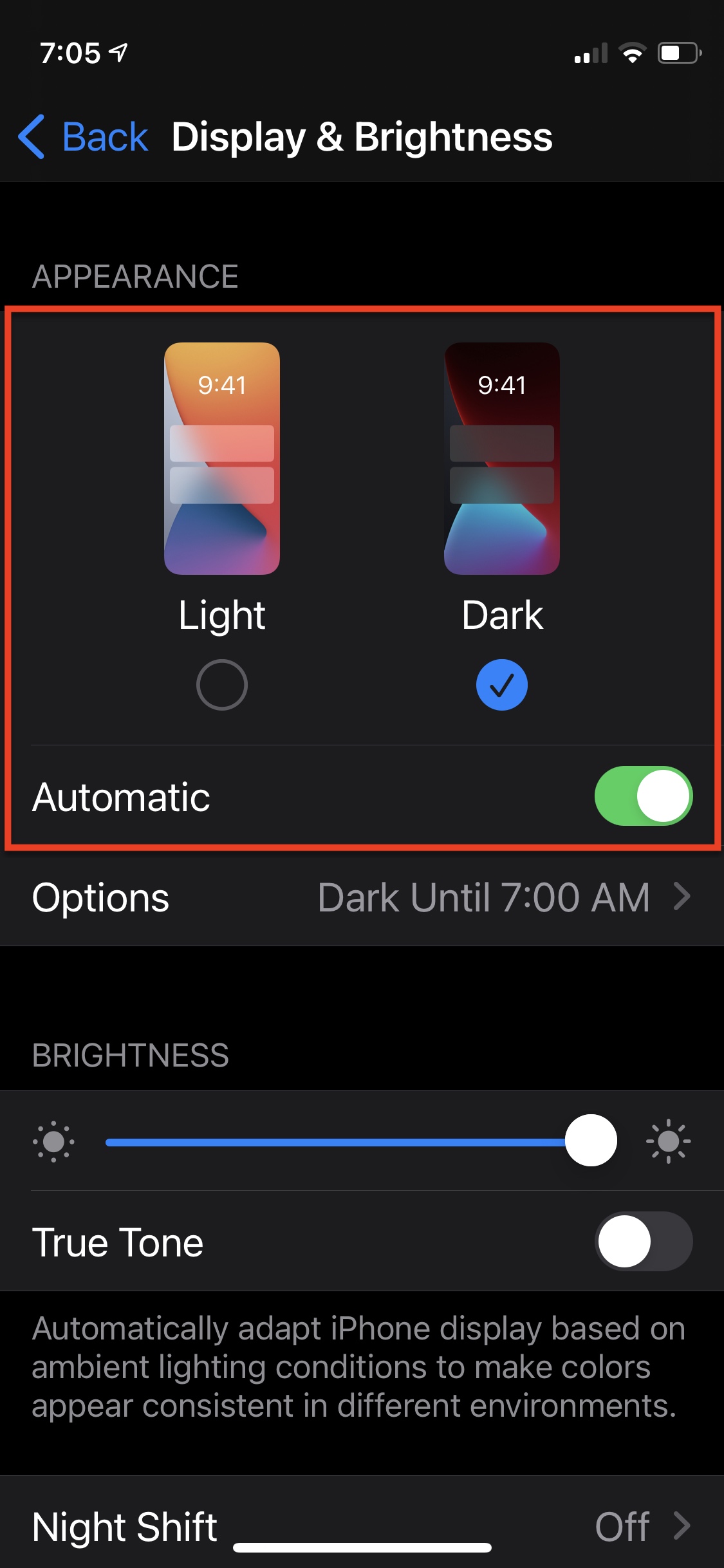Open Options for Dark Until 7:00 AM
The image size is (724, 1568).
[362, 897]
